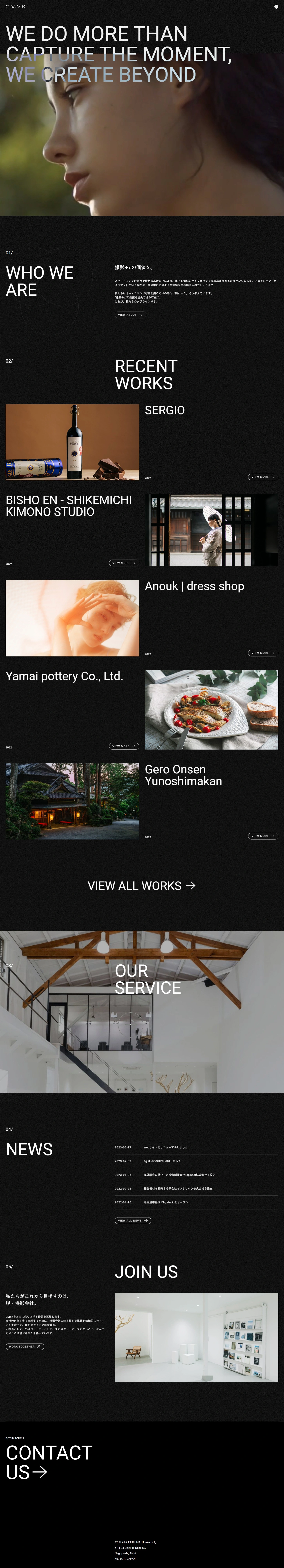Open the SERGIO work thumbnail
The width and height of the screenshot is (284, 1568).
72,442
